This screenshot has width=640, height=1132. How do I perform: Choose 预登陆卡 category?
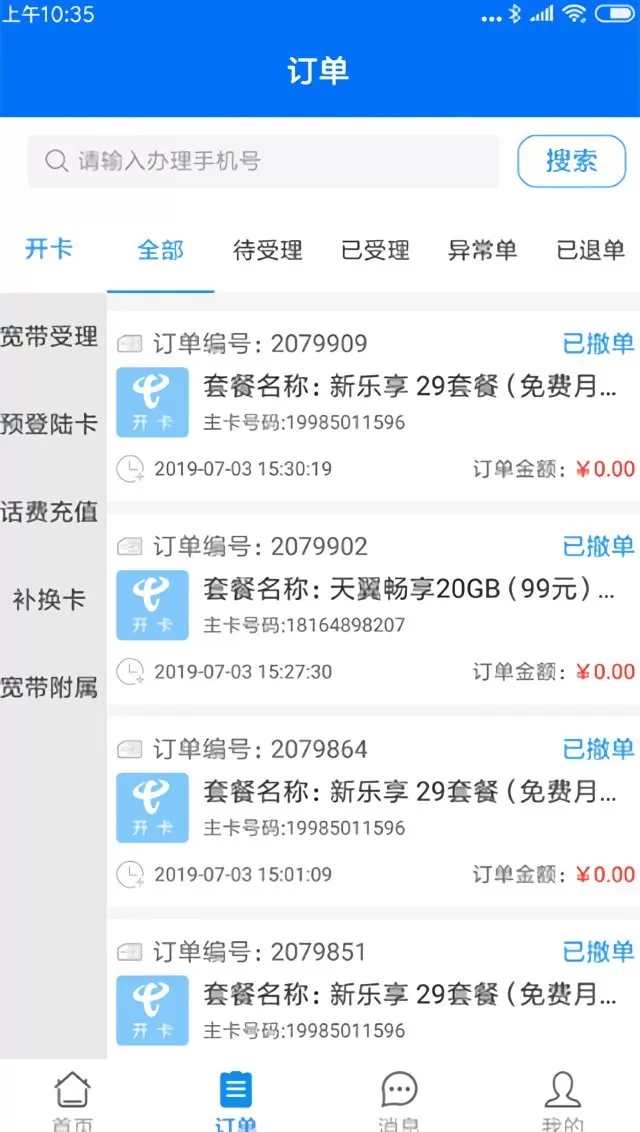(49, 423)
